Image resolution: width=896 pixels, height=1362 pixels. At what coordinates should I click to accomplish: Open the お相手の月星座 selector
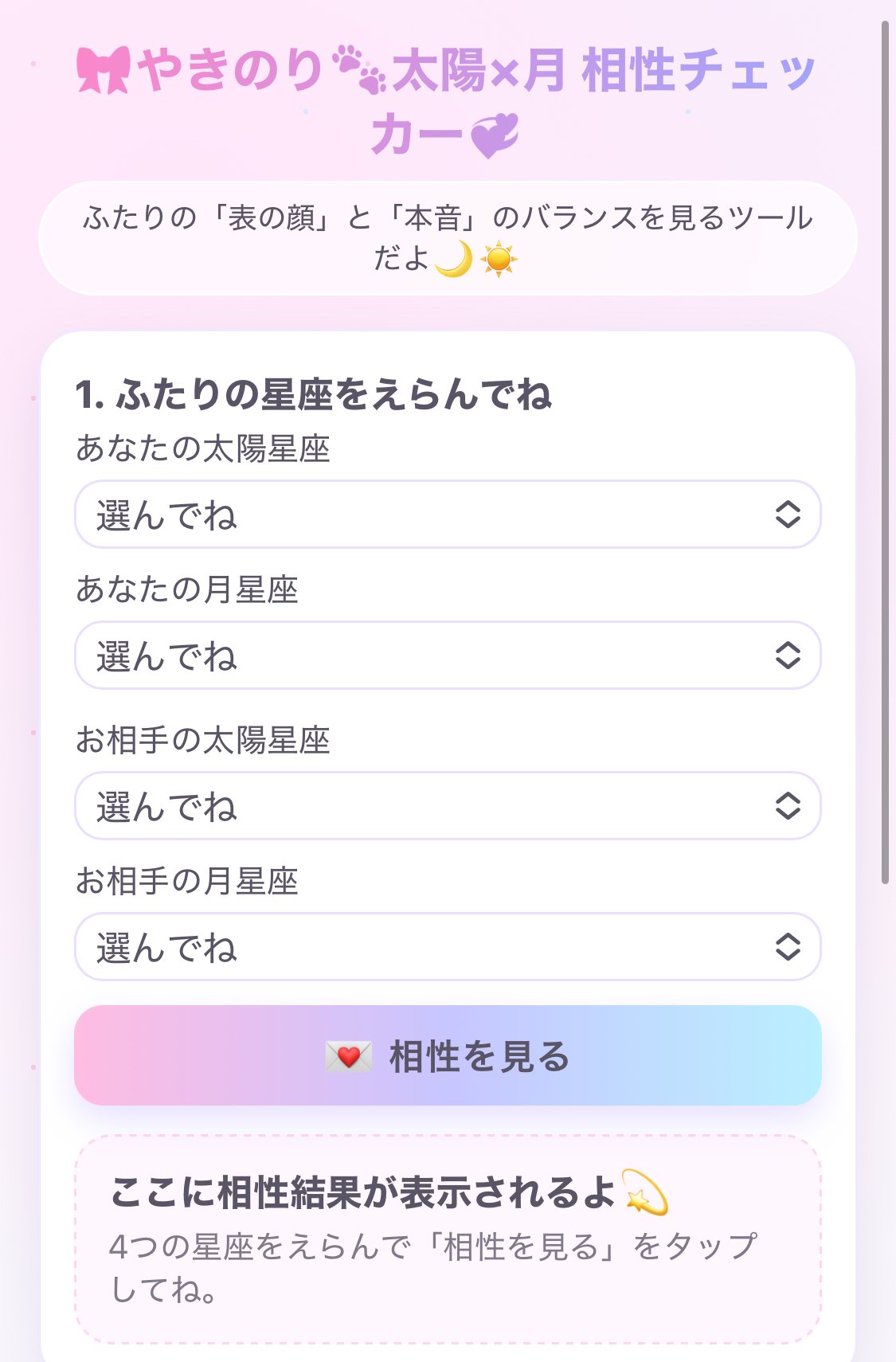448,948
